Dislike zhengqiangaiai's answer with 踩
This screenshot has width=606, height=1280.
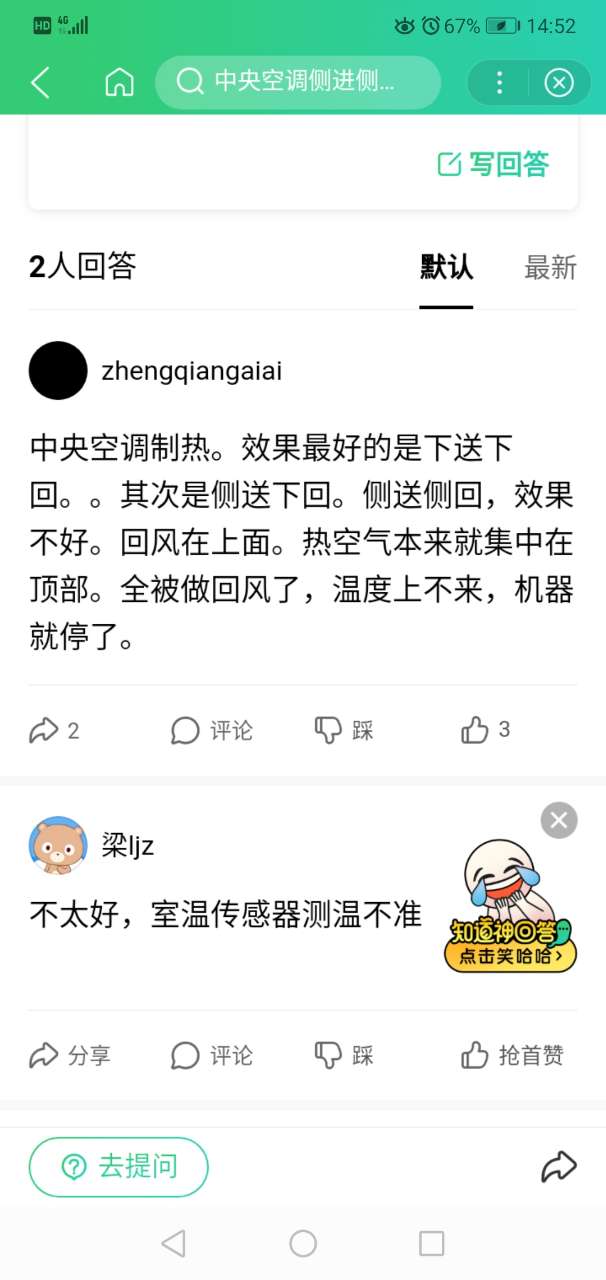[344, 731]
